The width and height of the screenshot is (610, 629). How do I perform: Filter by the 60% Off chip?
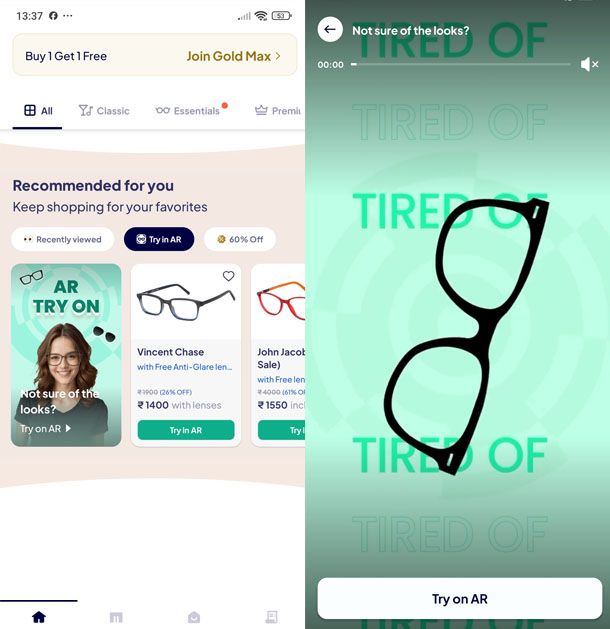[x=240, y=240]
